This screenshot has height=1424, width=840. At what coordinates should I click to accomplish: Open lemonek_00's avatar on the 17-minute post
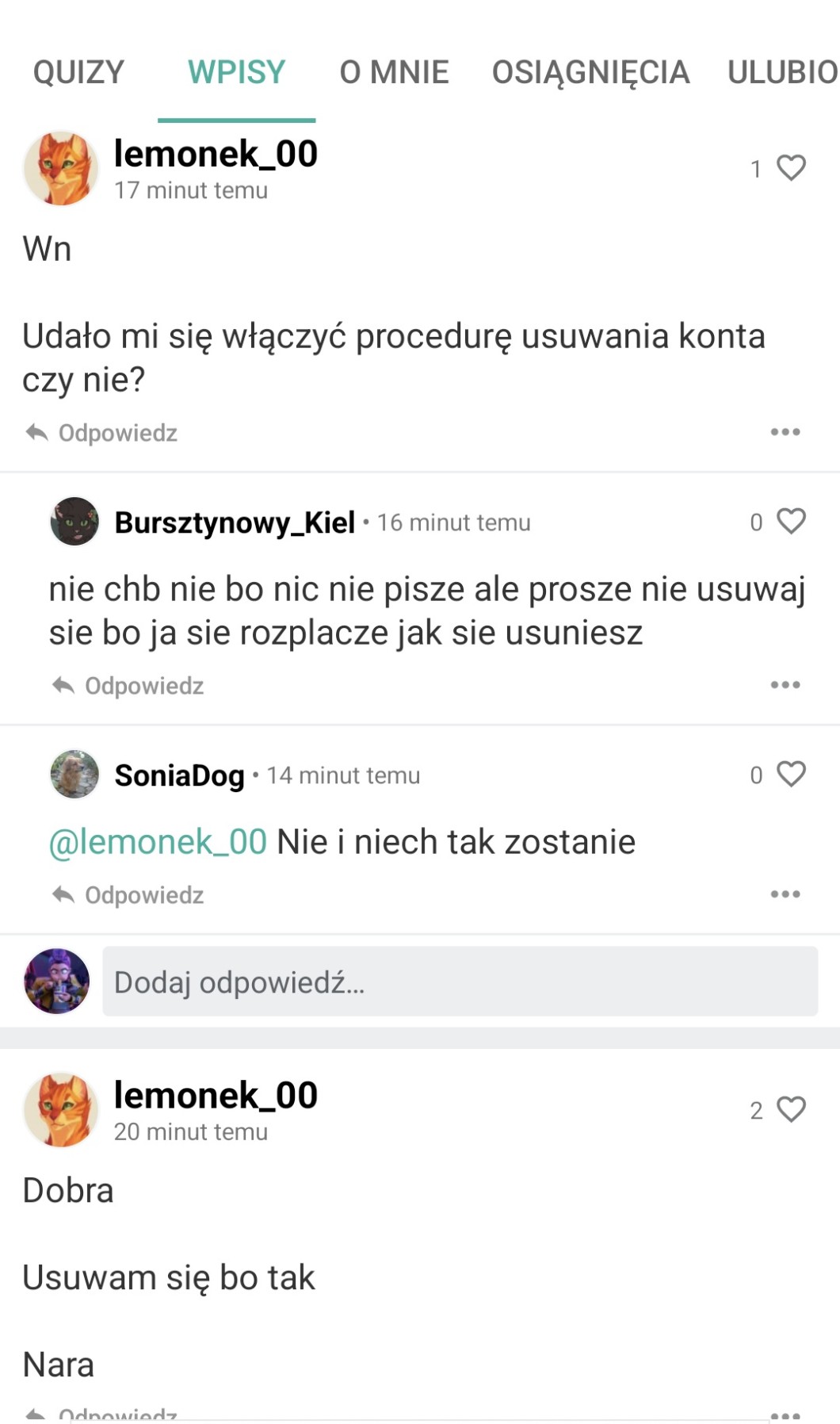(x=61, y=168)
